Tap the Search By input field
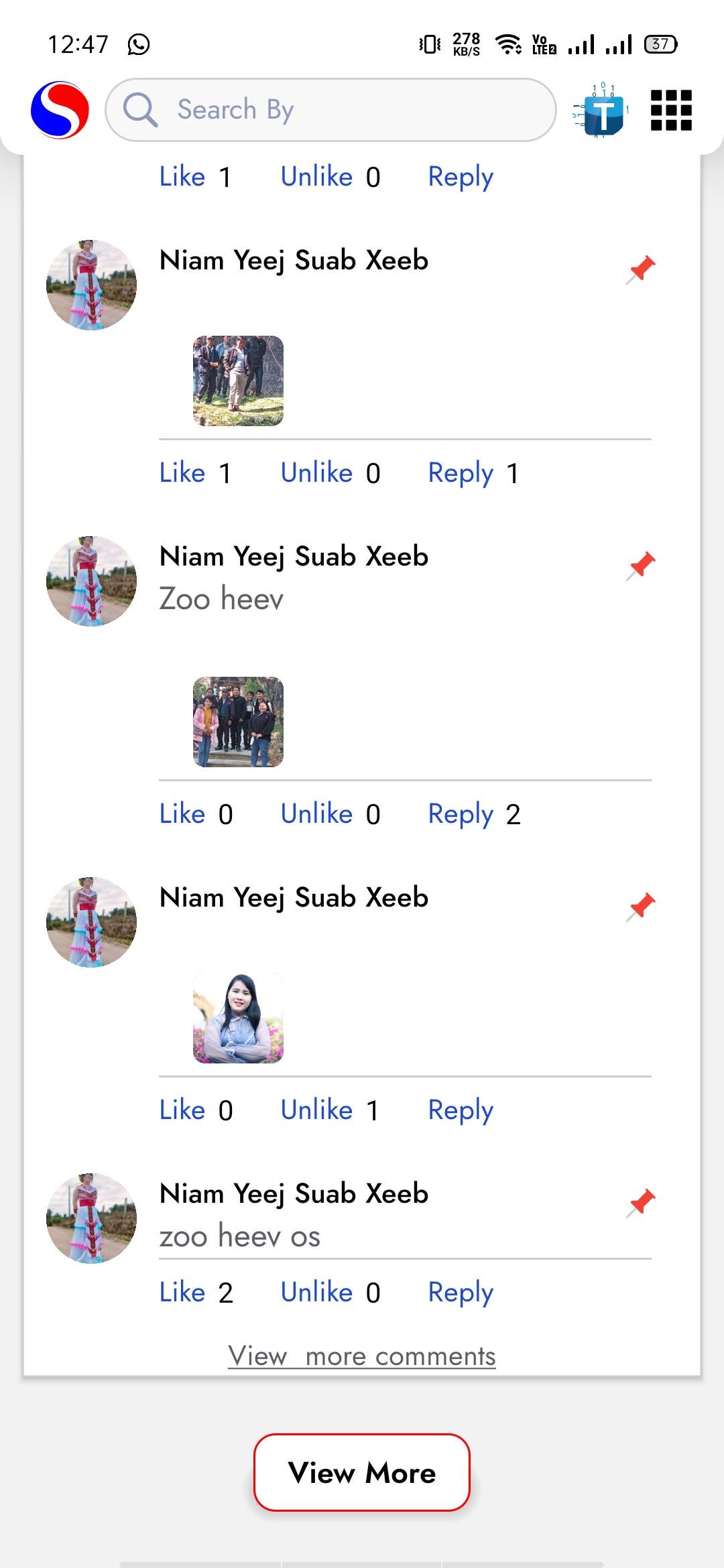Viewport: 724px width, 1568px height. [330, 110]
